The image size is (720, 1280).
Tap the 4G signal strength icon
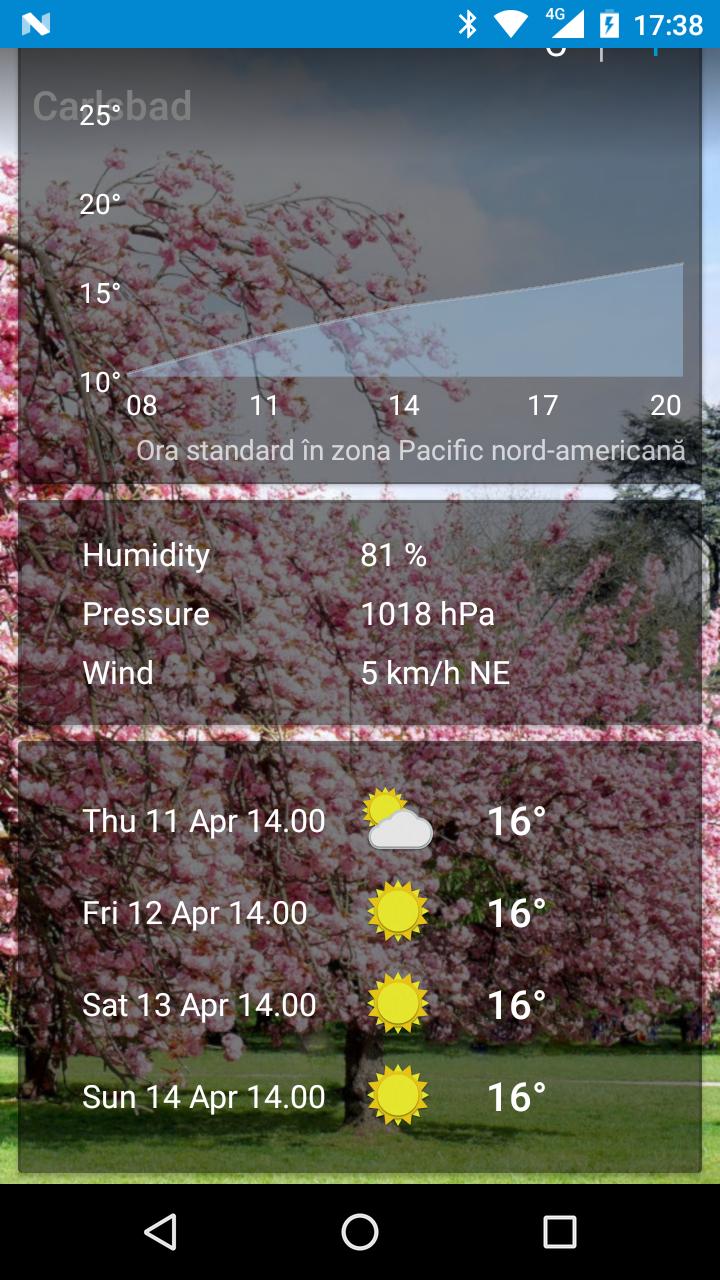click(x=560, y=22)
